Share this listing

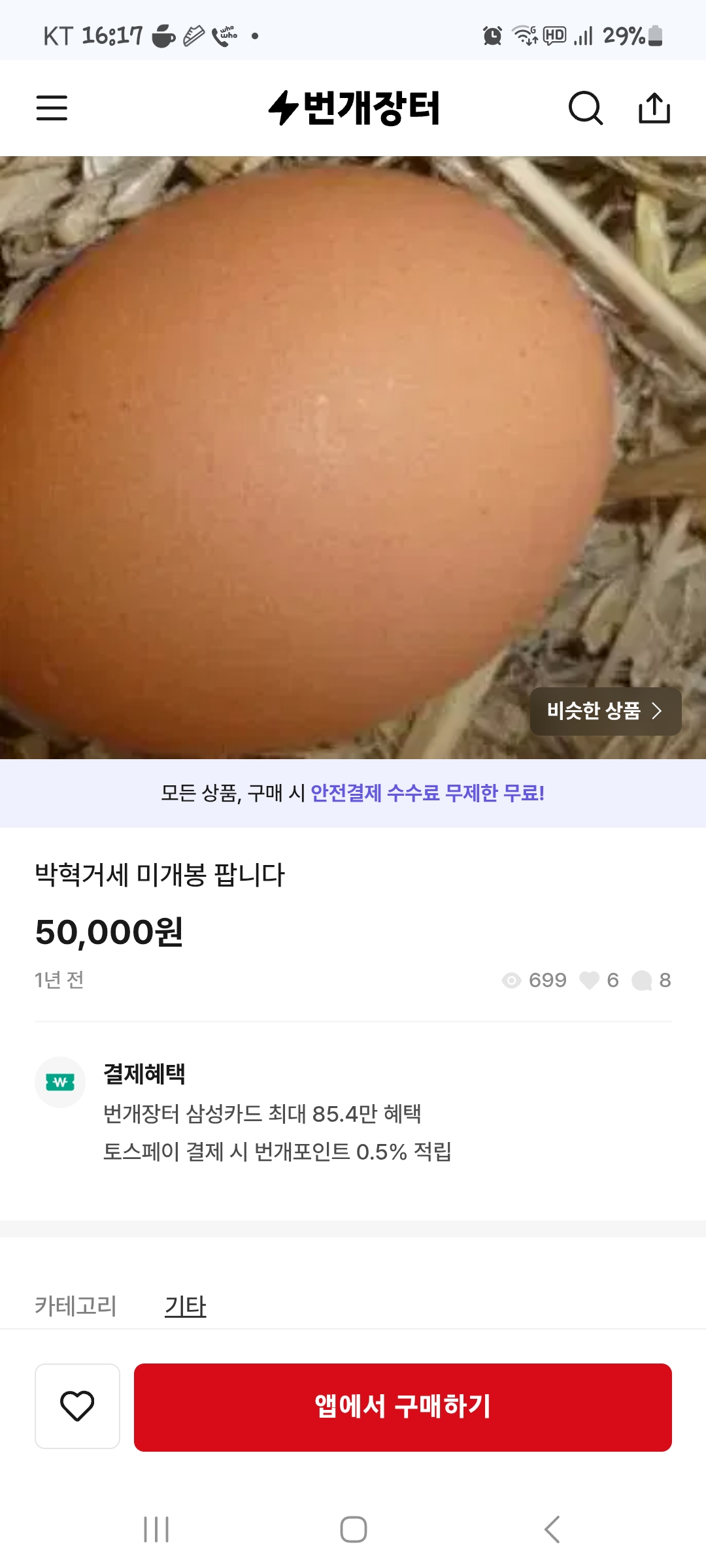point(654,108)
